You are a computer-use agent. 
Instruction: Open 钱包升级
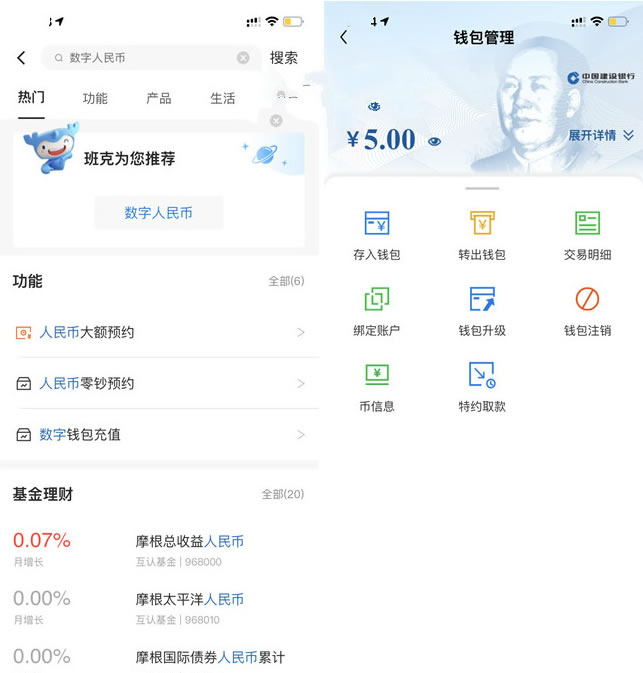(482, 311)
